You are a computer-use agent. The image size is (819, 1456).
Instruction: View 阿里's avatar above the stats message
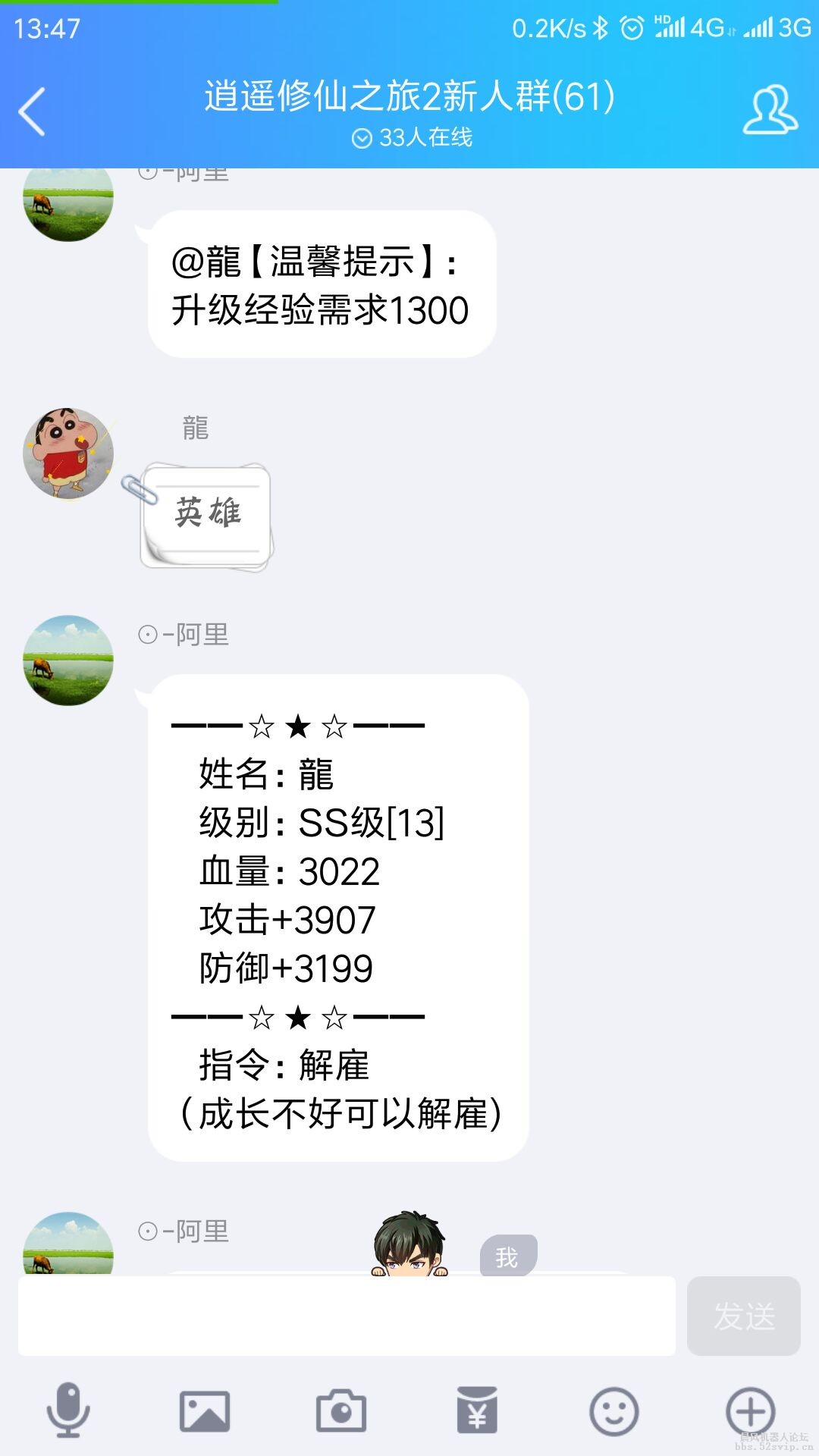tap(68, 660)
